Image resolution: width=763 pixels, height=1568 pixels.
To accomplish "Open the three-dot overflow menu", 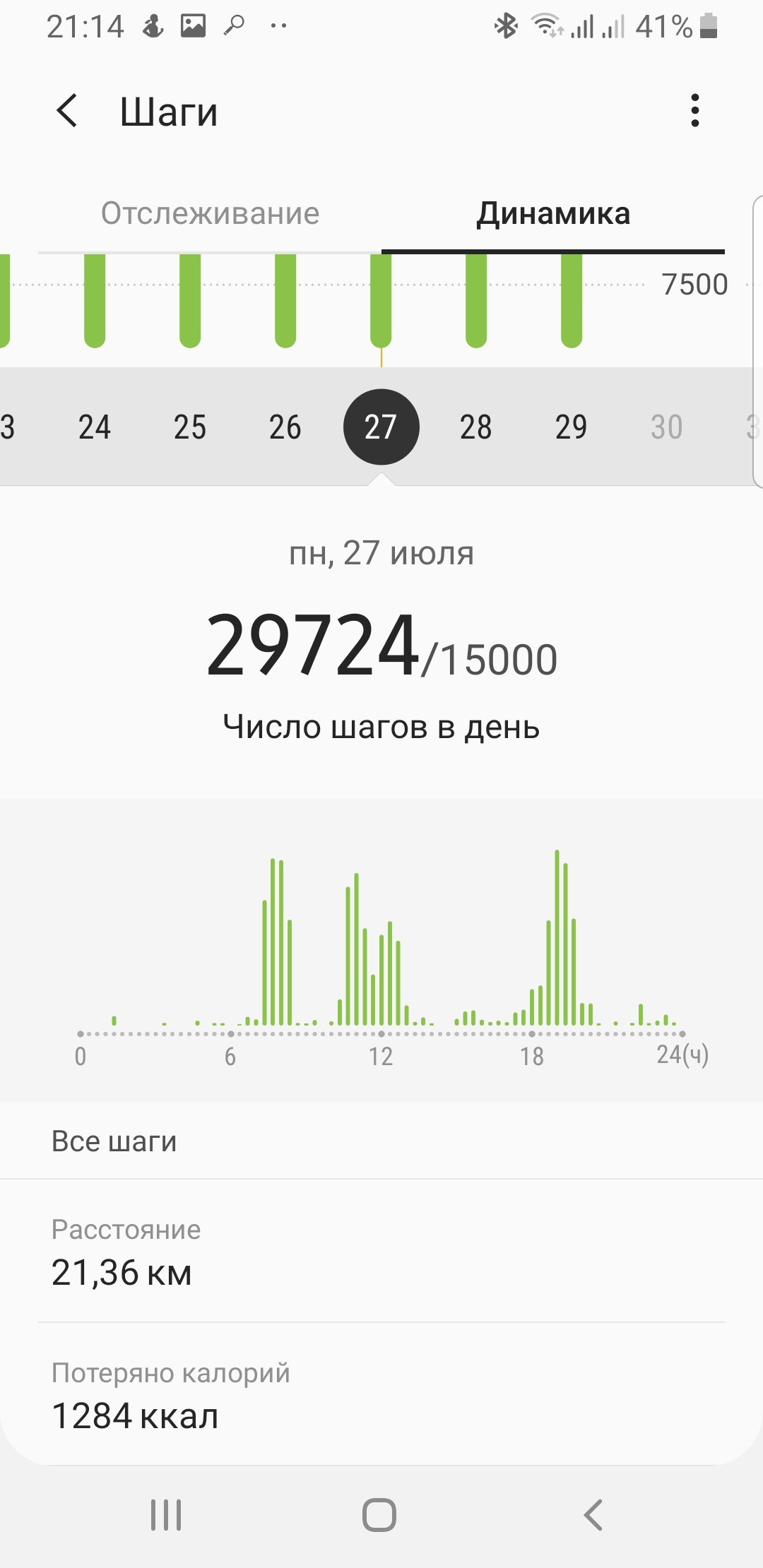I will (x=695, y=111).
